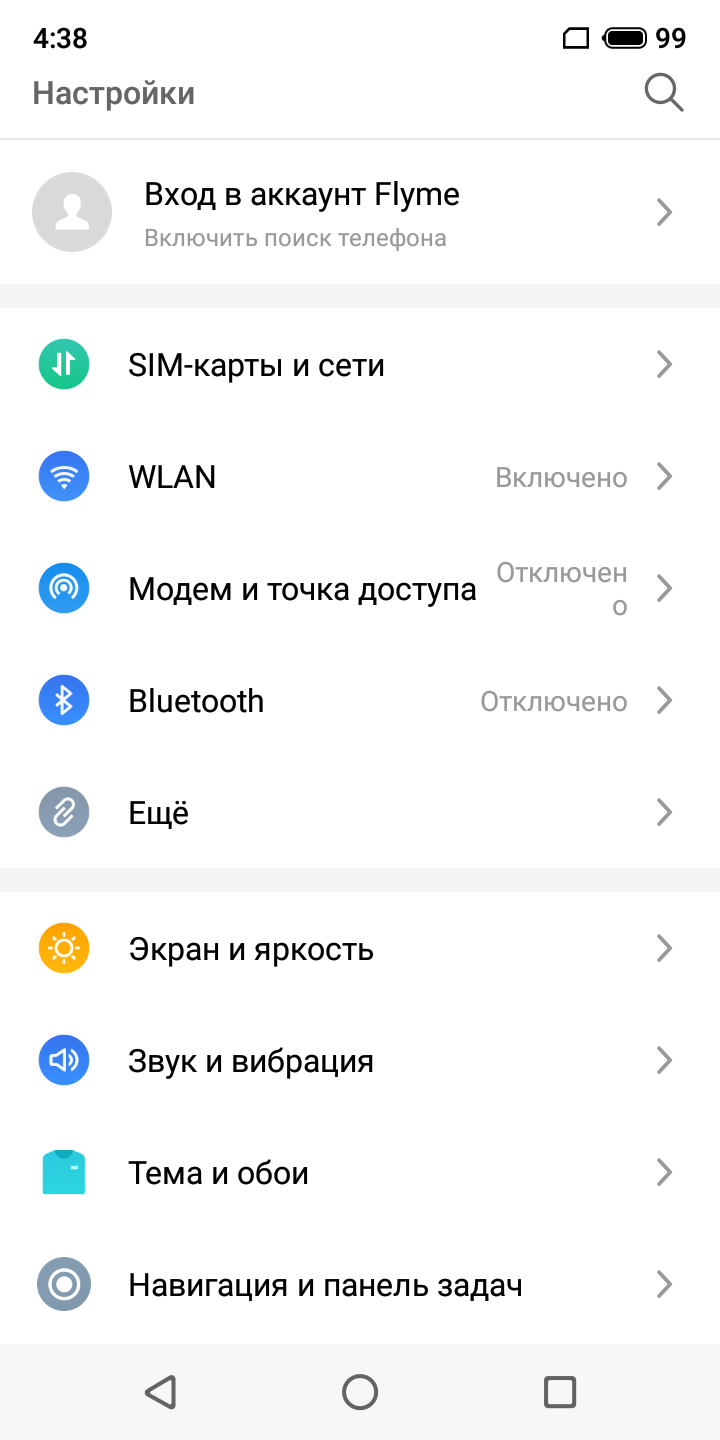Open Тема и обои settings

click(x=360, y=1172)
